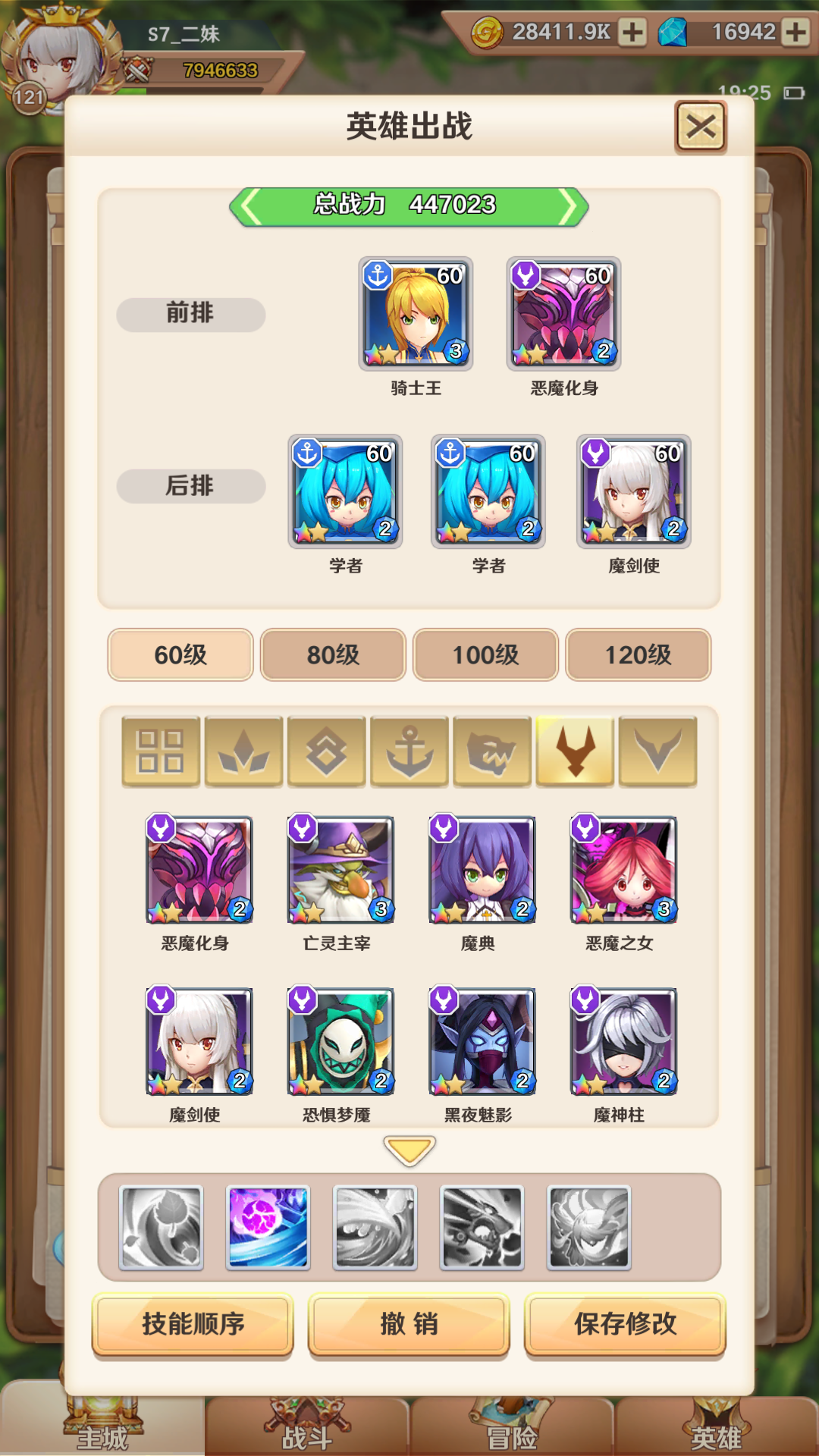Show all heroes with the grid filter
Screen dimensions: 819x1456
(161, 752)
